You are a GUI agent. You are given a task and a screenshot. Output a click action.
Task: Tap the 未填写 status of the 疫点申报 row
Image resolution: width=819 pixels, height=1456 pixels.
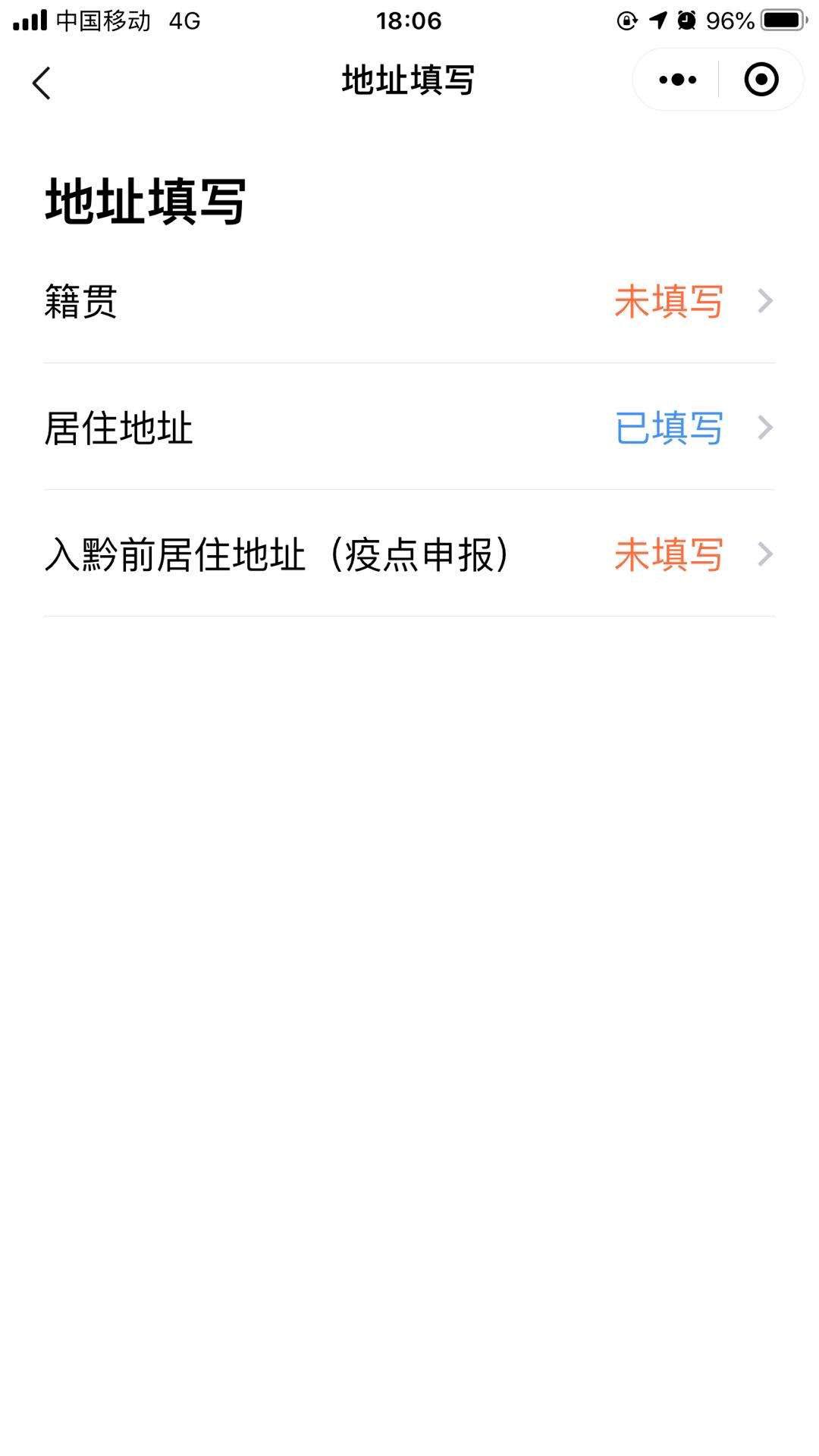point(669,554)
